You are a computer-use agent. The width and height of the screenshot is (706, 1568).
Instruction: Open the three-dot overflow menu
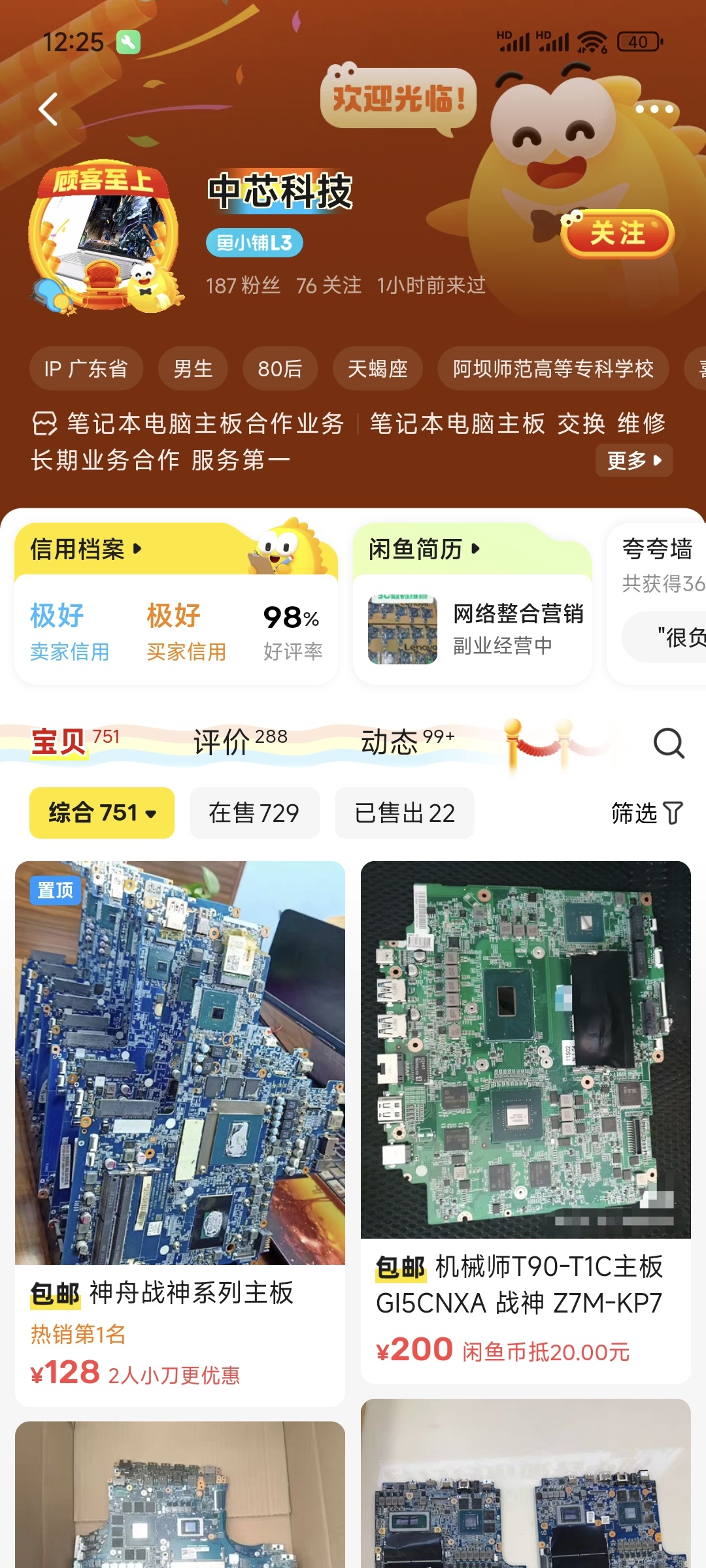[654, 109]
